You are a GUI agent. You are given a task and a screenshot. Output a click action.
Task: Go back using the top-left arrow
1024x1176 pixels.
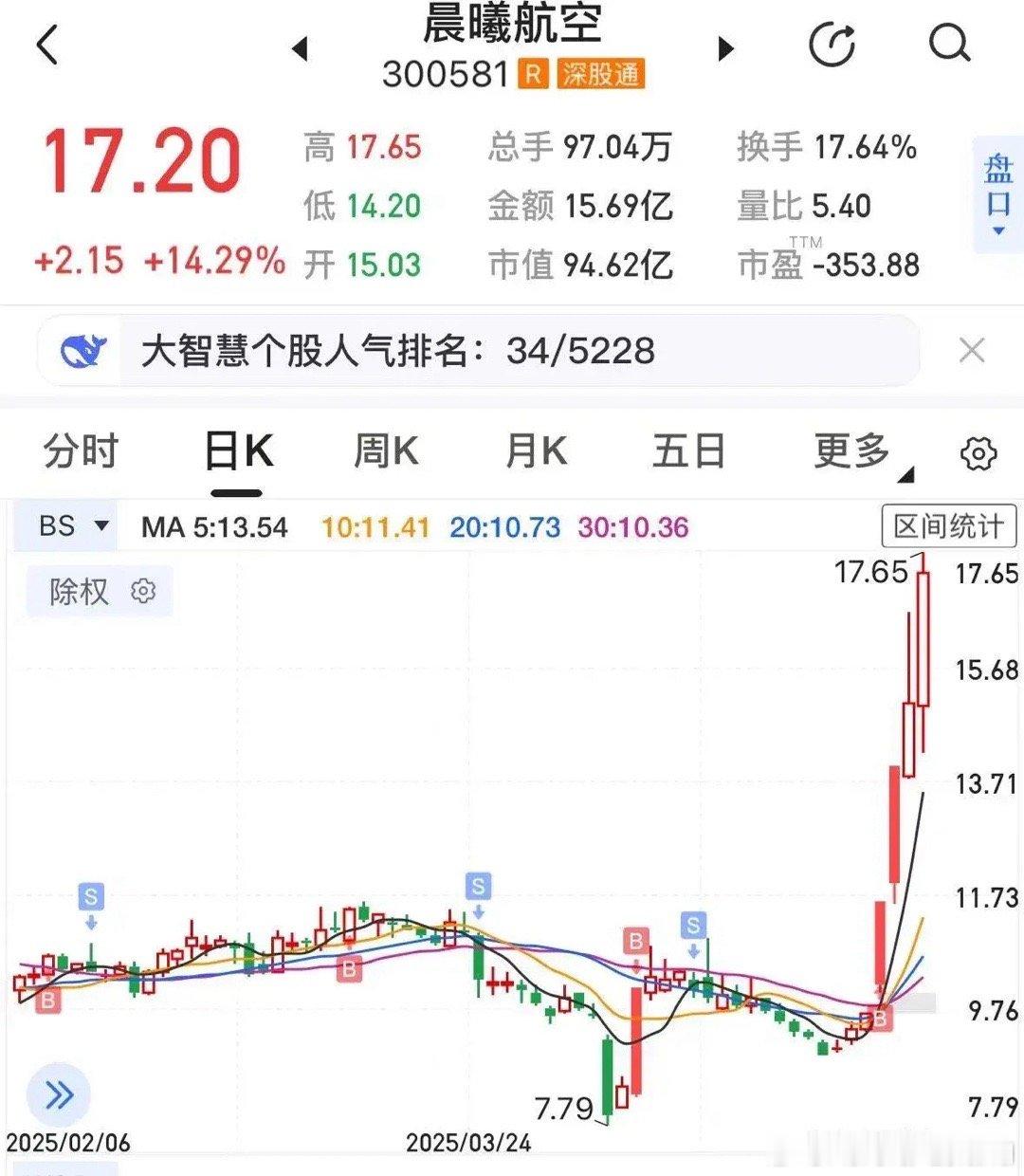(47, 46)
